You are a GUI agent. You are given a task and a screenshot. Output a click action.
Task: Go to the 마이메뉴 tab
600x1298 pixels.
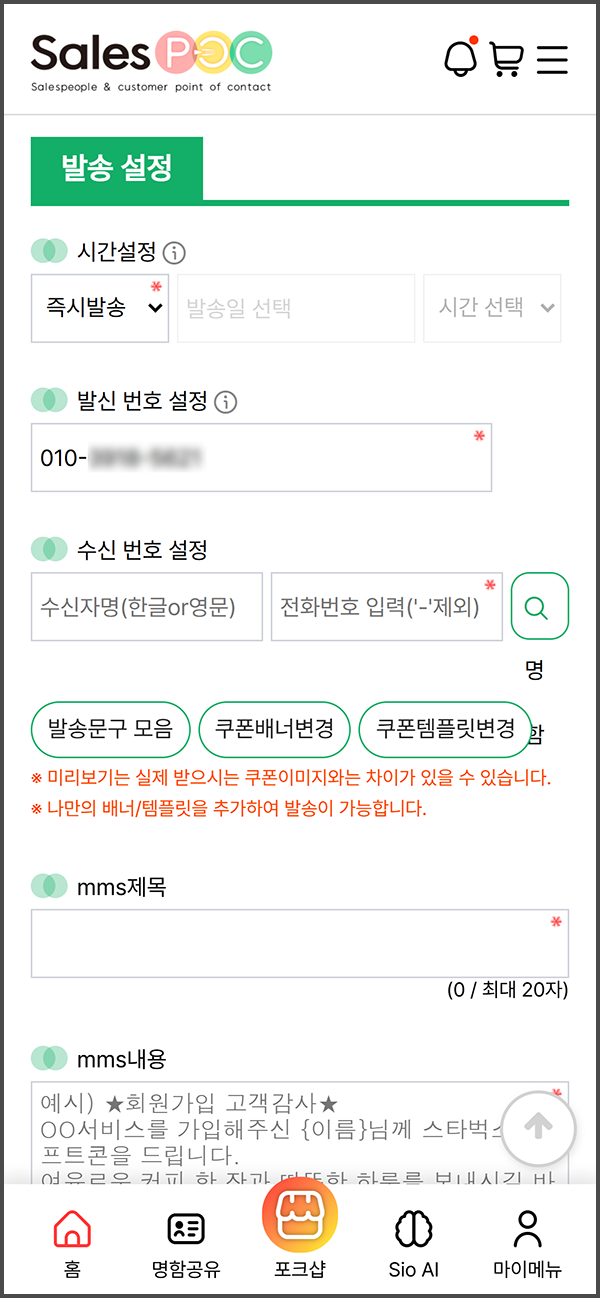click(x=527, y=1244)
